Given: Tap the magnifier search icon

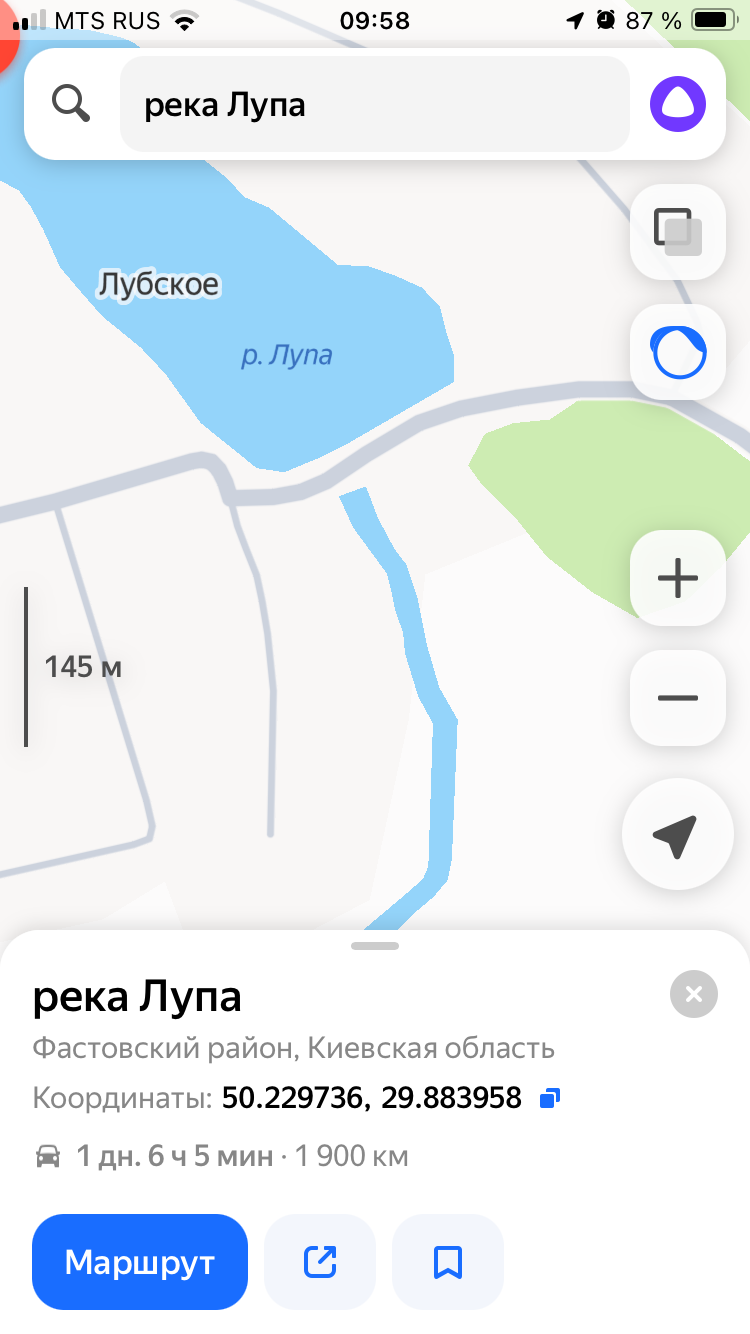Looking at the screenshot, I should pyautogui.click(x=71, y=103).
